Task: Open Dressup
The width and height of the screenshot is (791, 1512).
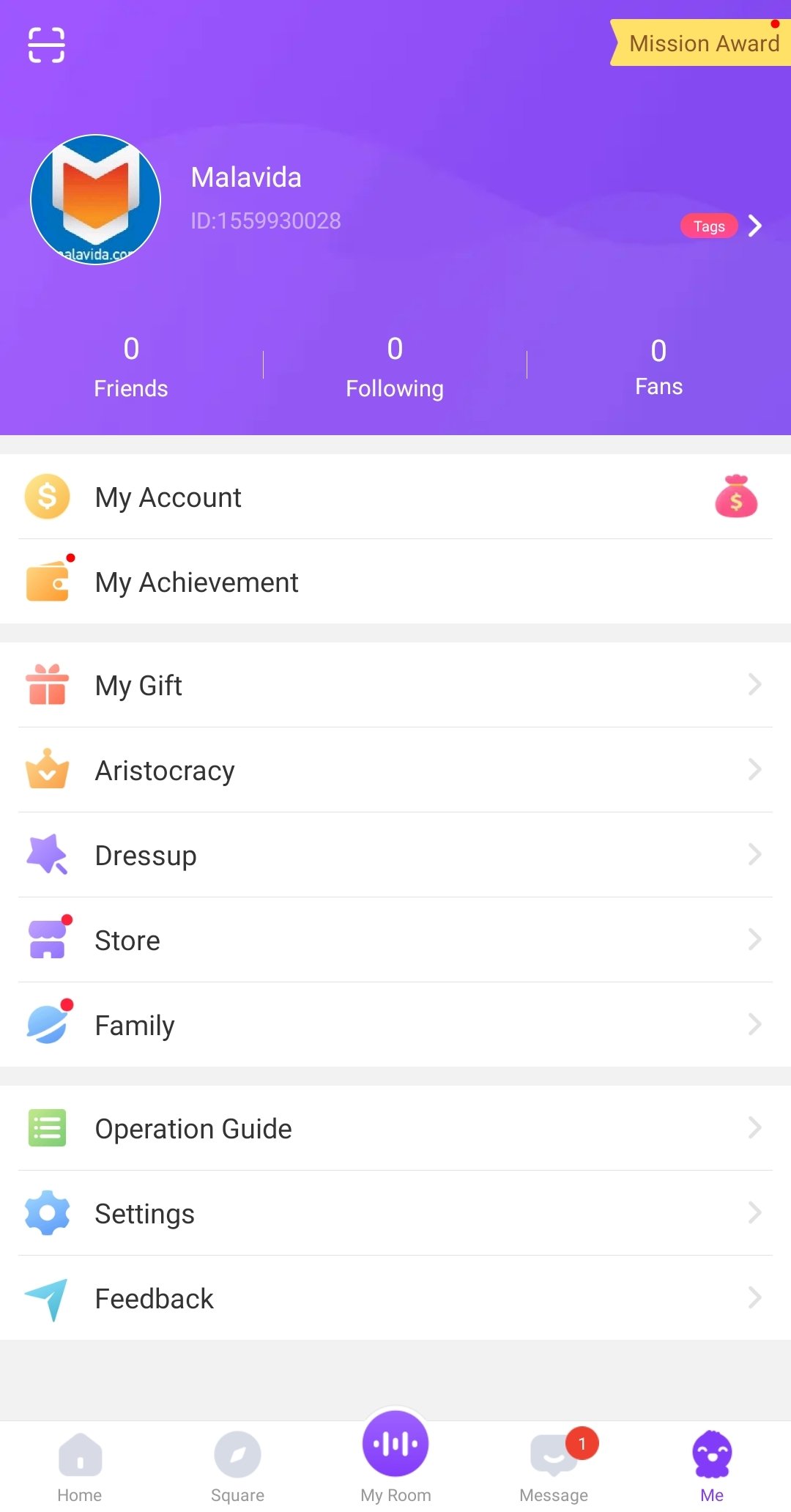Action: coord(395,855)
